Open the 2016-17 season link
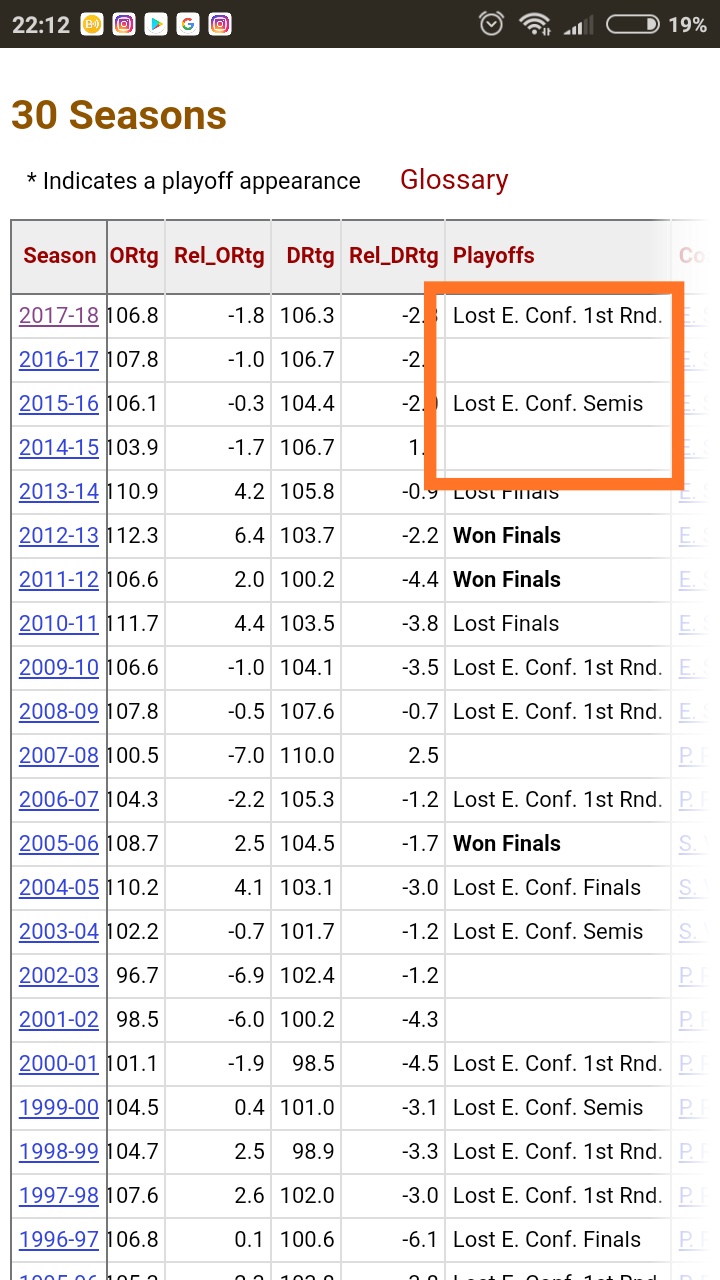The width and height of the screenshot is (720, 1280). (59, 360)
